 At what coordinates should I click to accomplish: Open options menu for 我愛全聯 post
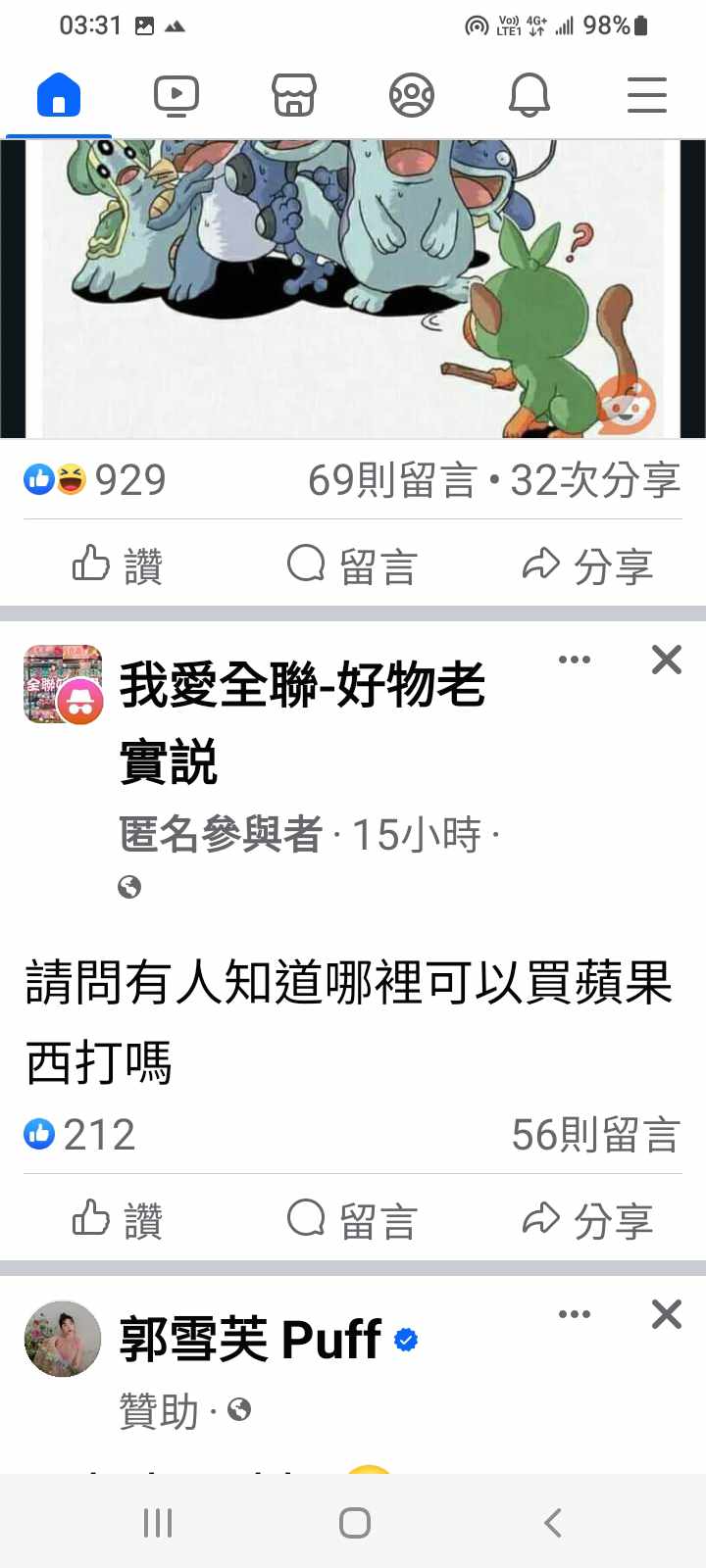pyautogui.click(x=575, y=660)
